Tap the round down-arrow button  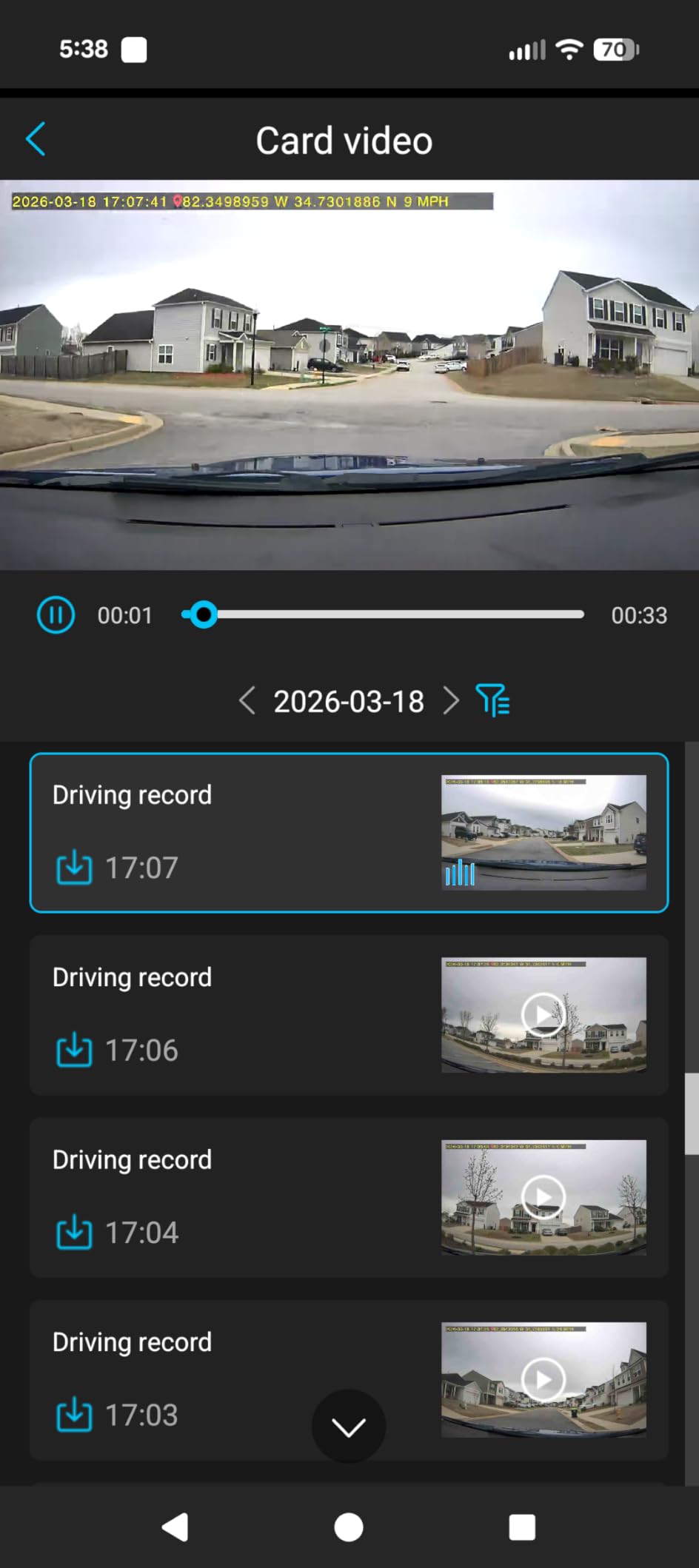[x=349, y=1426]
